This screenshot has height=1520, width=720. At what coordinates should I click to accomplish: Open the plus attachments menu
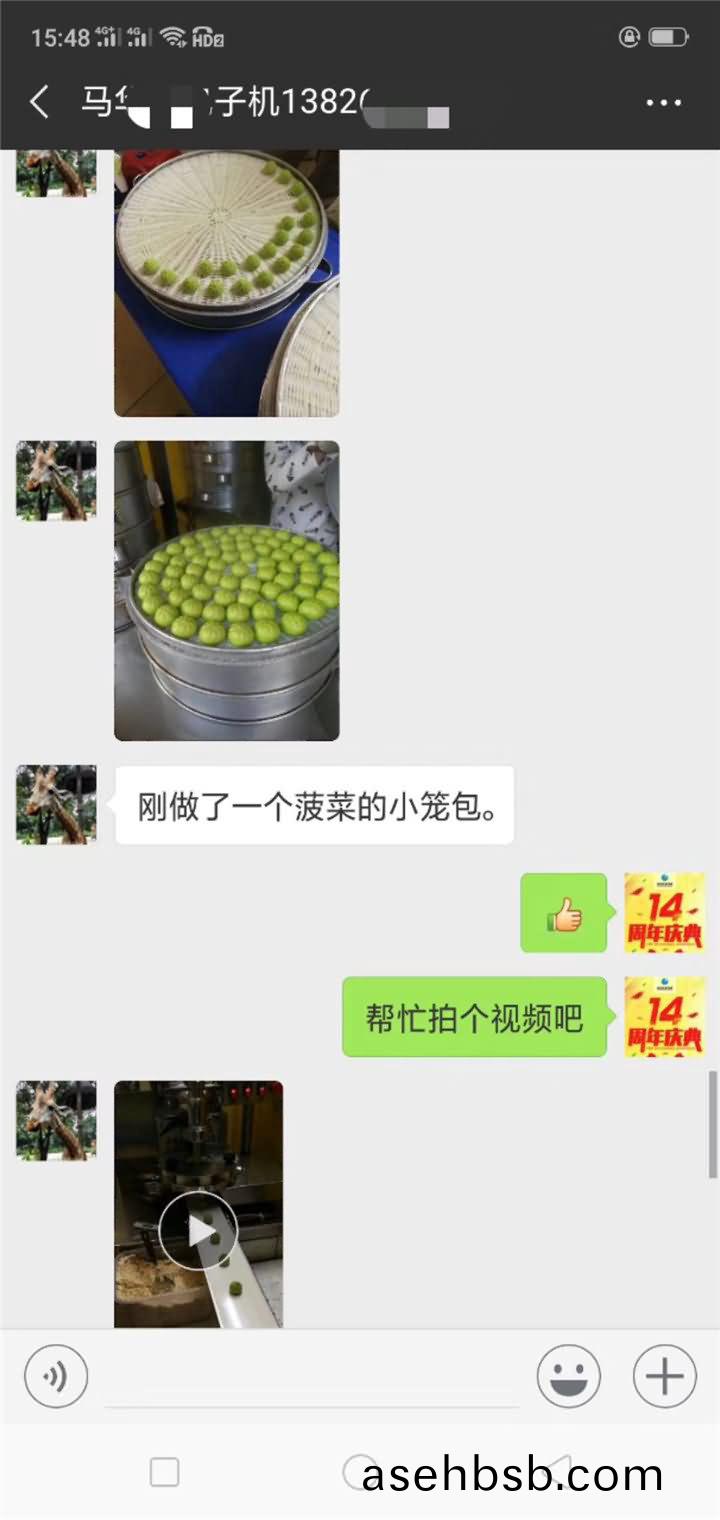(664, 1377)
